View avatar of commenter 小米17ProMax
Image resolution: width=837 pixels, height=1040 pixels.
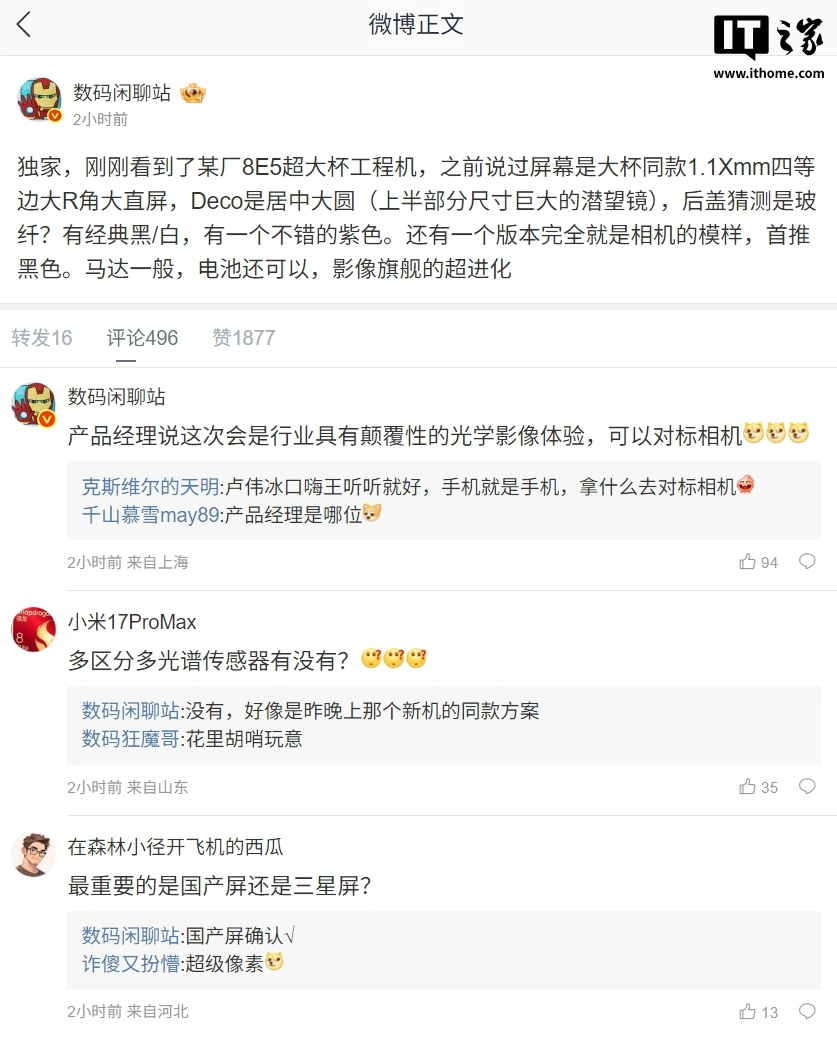33,630
